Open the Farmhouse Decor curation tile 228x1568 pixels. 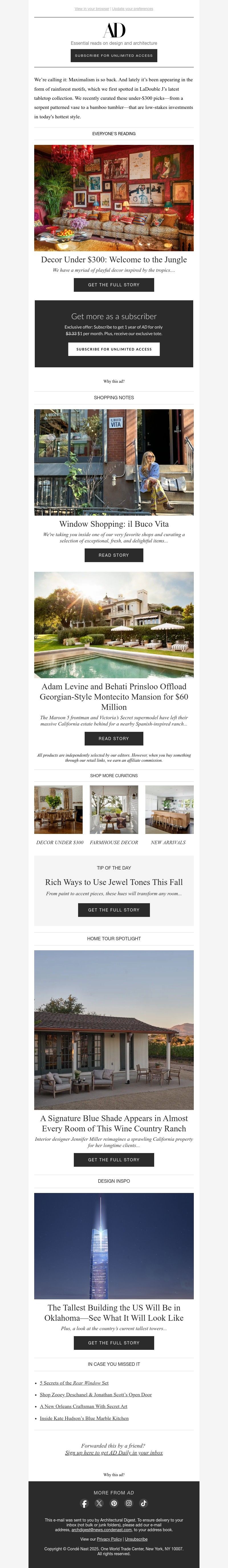click(114, 810)
